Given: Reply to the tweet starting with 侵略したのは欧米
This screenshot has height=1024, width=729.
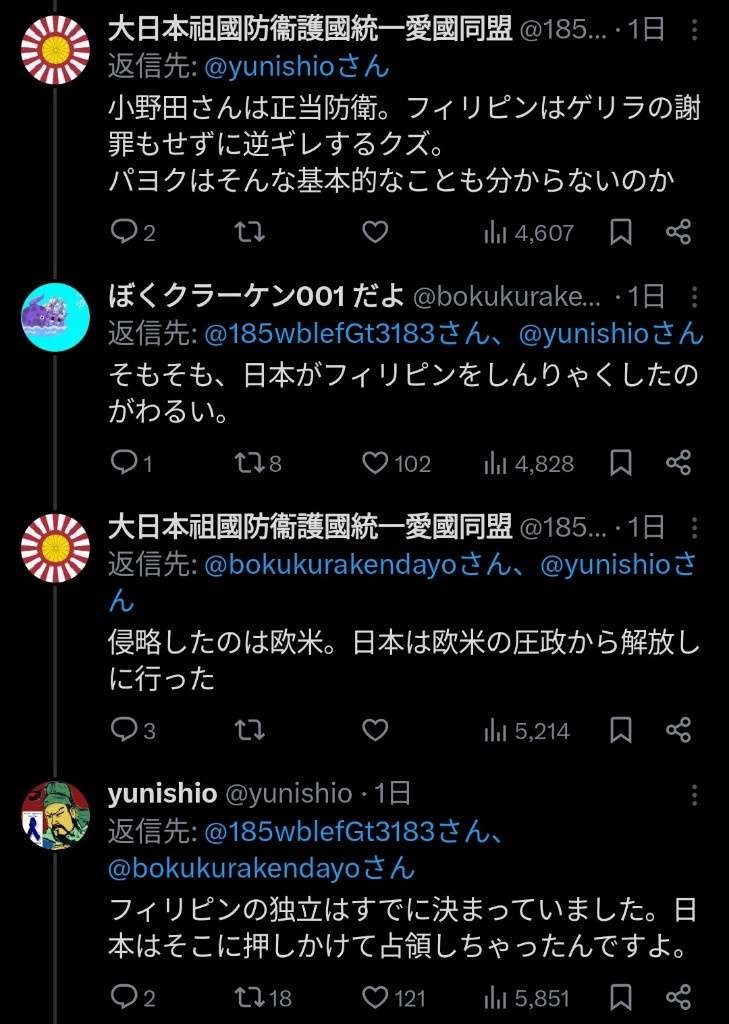Looking at the screenshot, I should 123,730.
